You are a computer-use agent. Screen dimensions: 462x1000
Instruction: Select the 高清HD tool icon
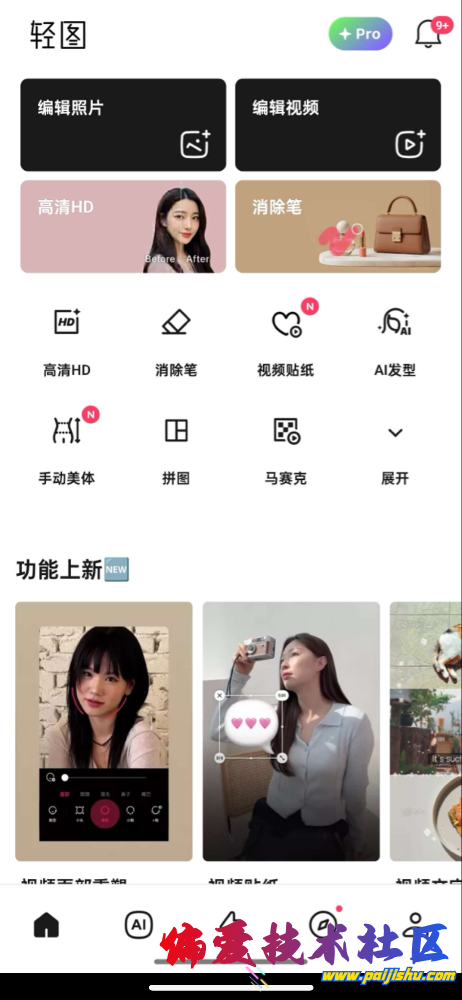66,339
